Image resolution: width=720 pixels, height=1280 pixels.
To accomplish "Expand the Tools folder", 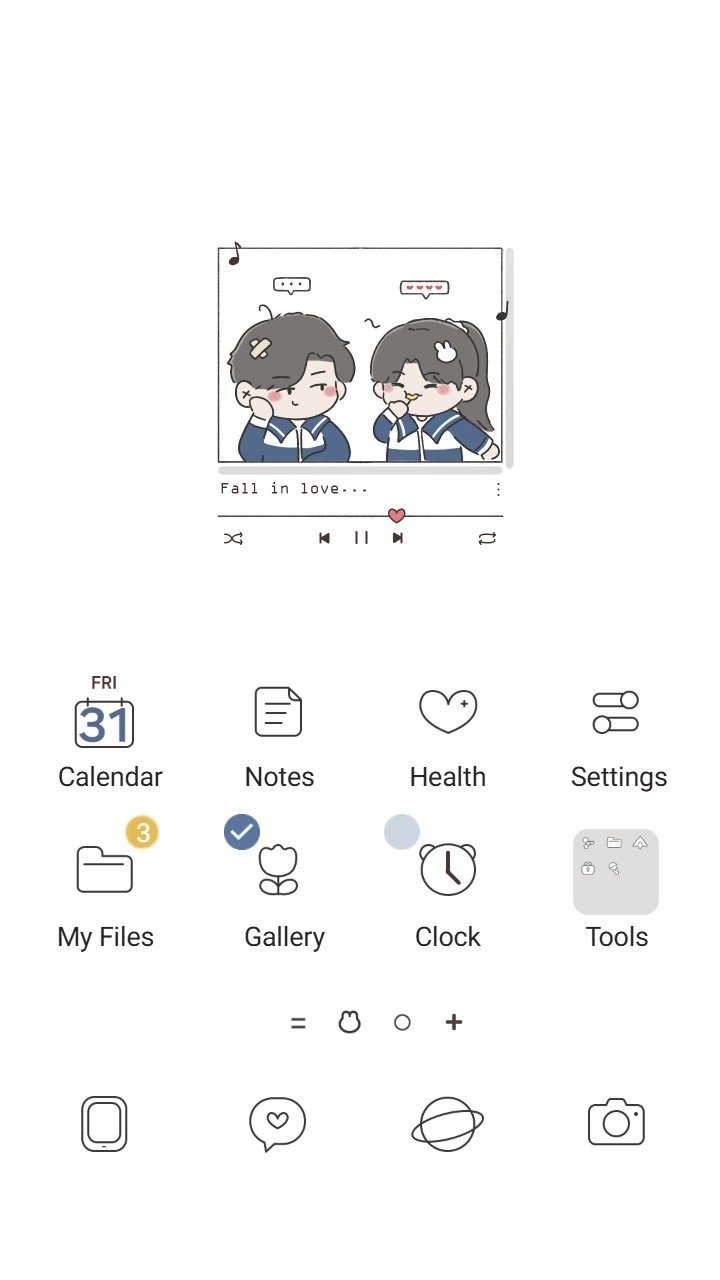I will pos(616,872).
